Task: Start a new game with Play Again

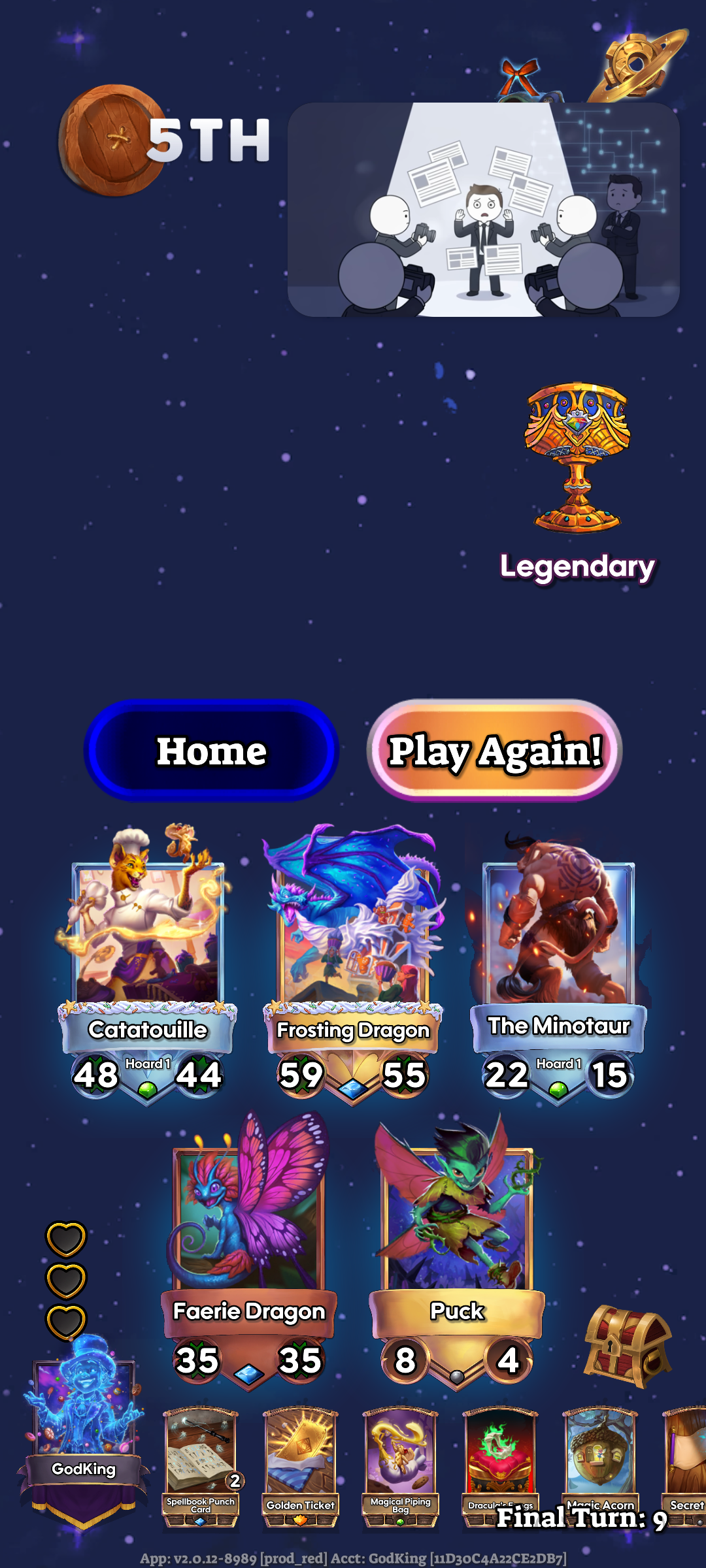Action: coord(494,751)
